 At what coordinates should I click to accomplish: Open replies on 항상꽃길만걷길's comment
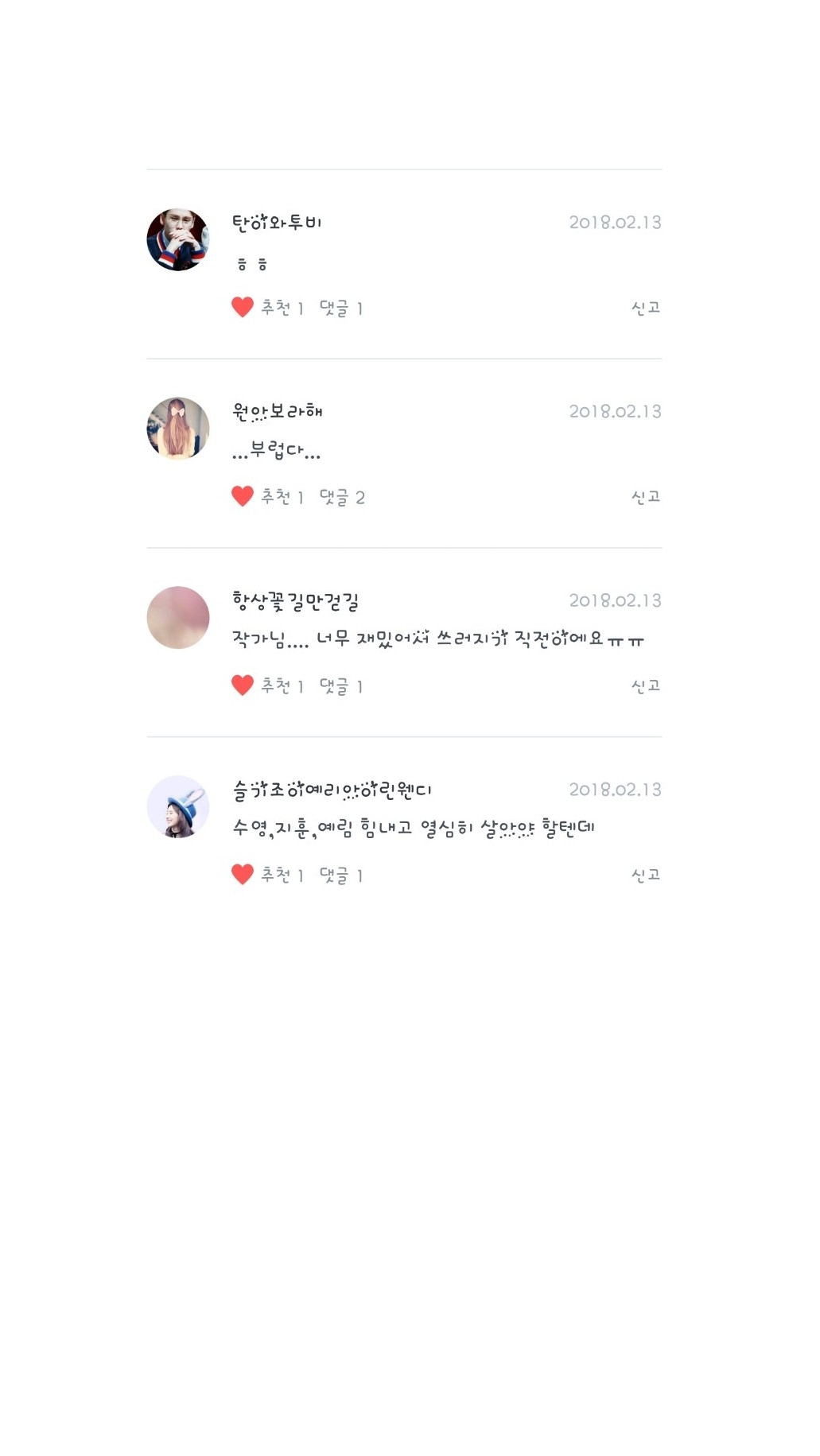tap(341, 685)
